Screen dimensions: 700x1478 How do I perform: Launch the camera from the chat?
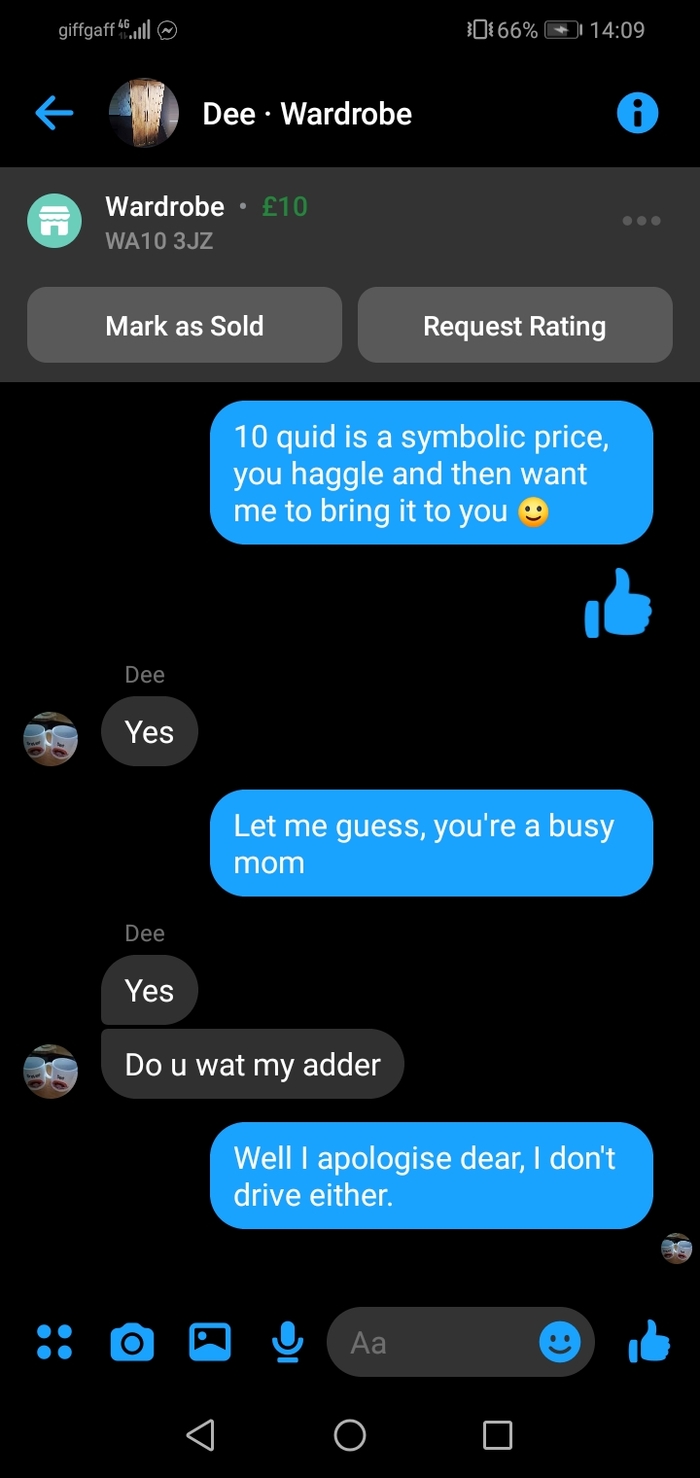point(131,1342)
